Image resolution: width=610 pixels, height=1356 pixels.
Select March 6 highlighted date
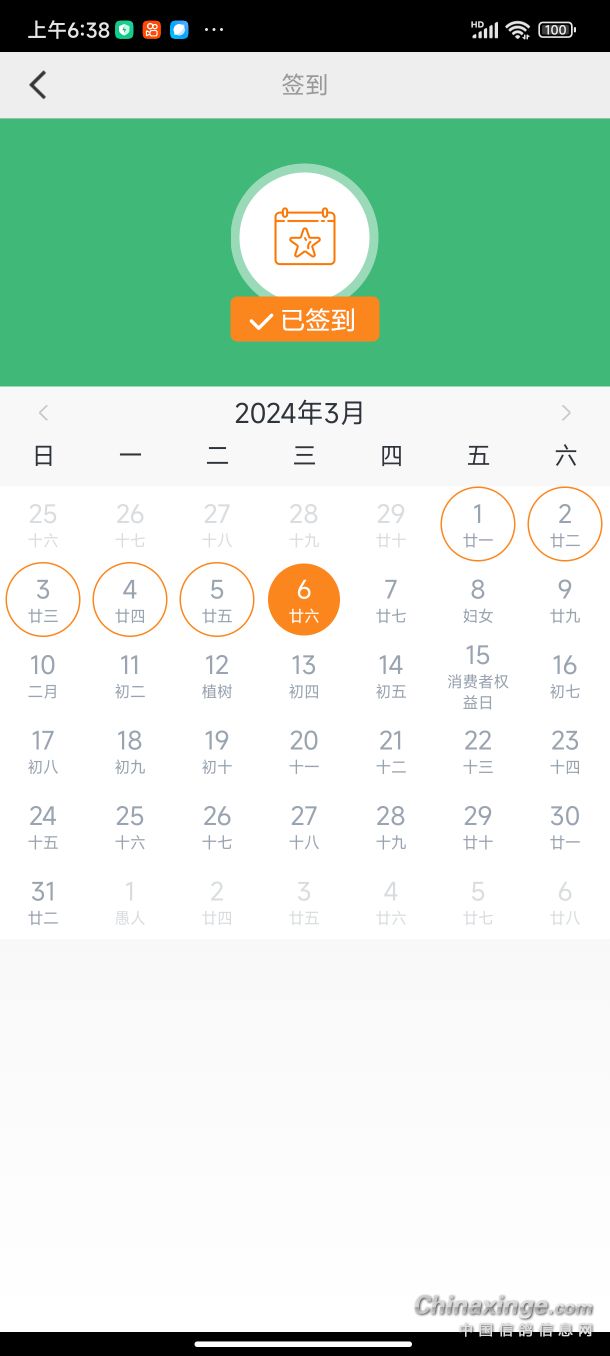(x=304, y=600)
